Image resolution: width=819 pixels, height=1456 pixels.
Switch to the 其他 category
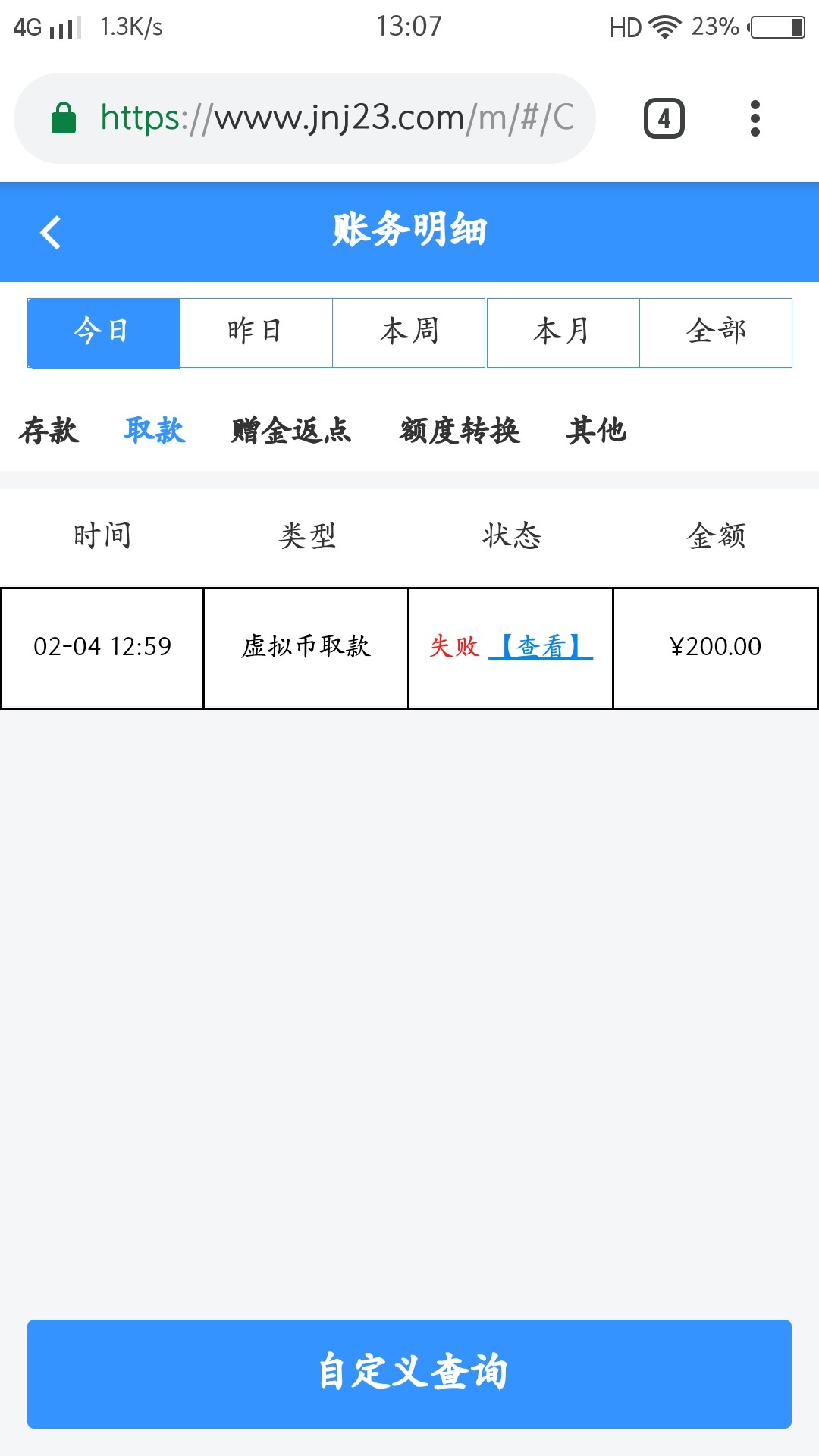click(x=596, y=431)
